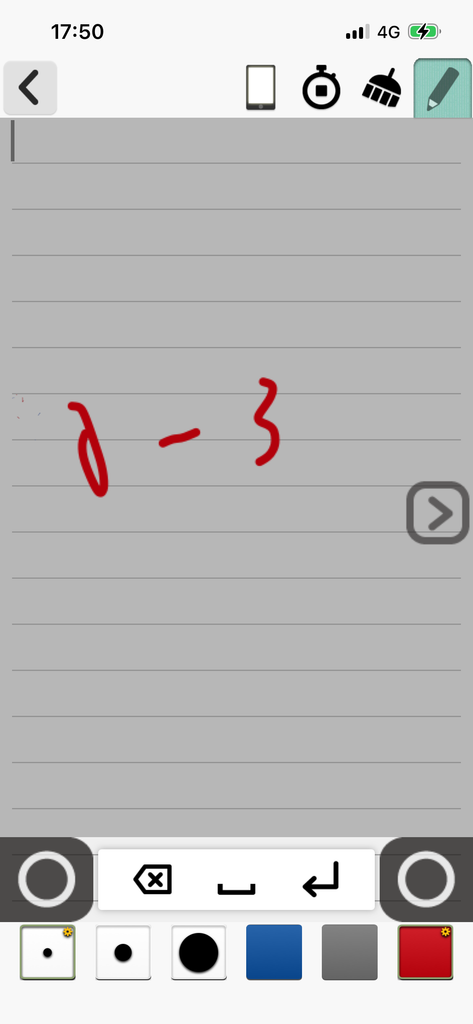This screenshot has height=1024, width=473.
Task: Tap the enter return key
Action: point(321,878)
